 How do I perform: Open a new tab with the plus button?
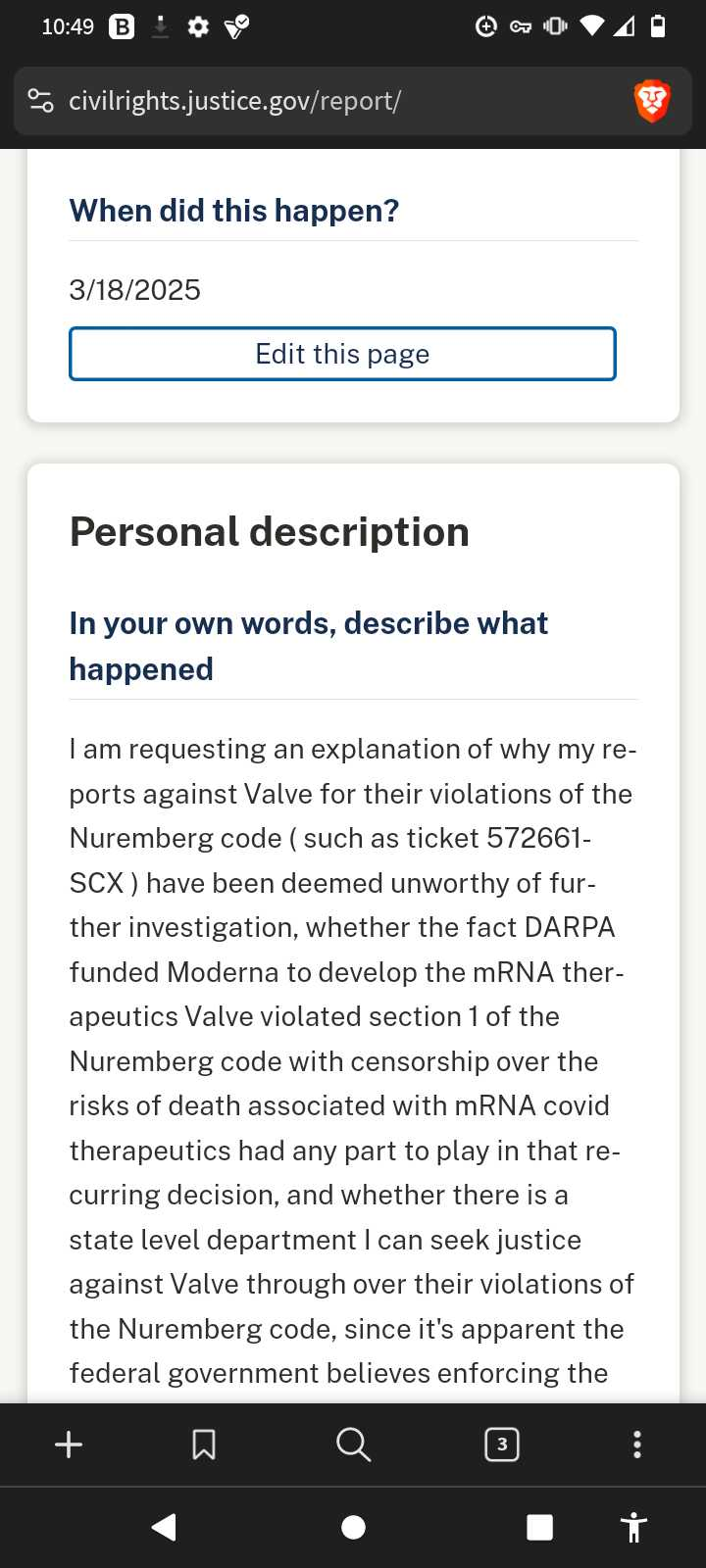coord(69,1445)
